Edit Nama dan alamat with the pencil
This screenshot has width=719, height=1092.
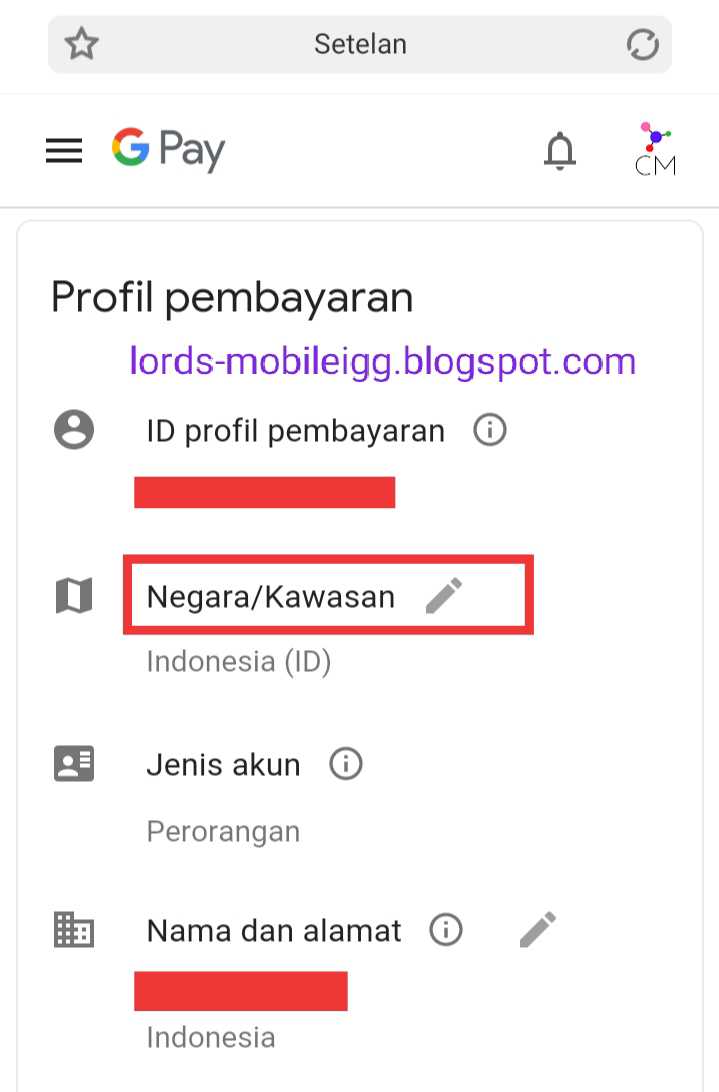tap(538, 929)
